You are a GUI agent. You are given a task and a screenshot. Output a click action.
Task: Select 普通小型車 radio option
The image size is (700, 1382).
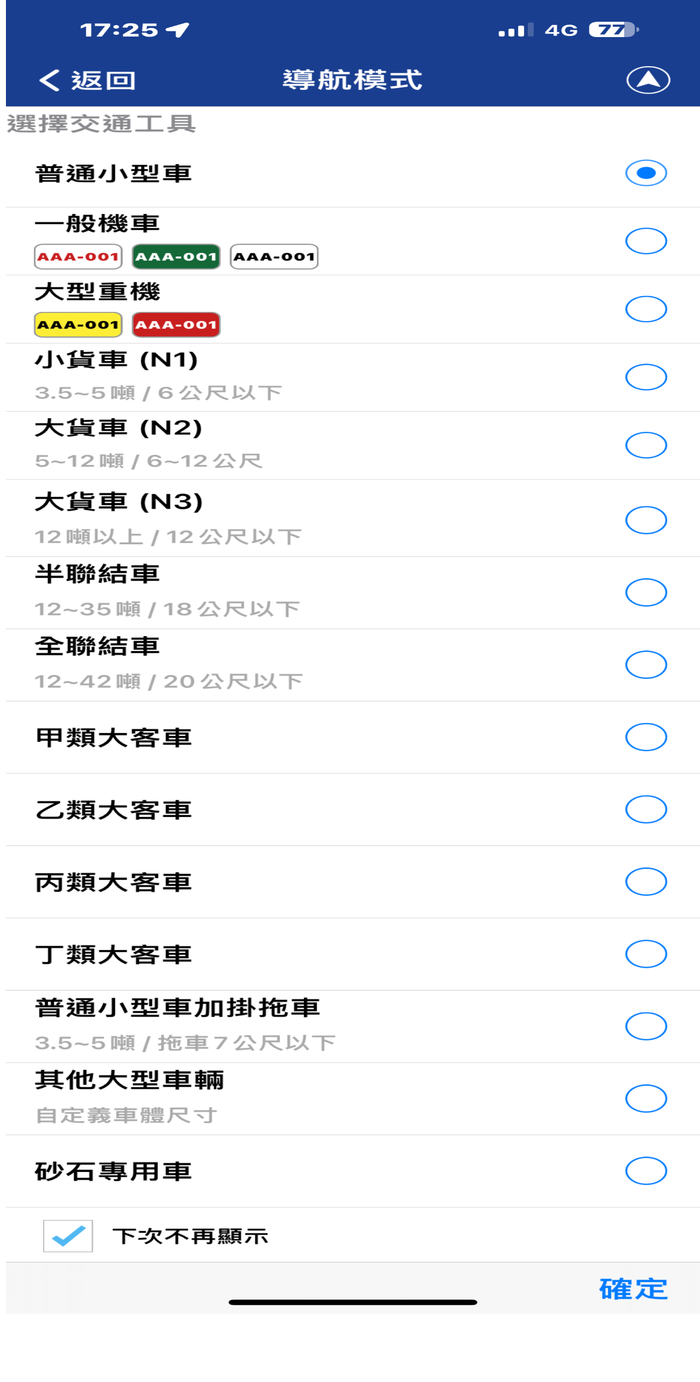[x=646, y=173]
